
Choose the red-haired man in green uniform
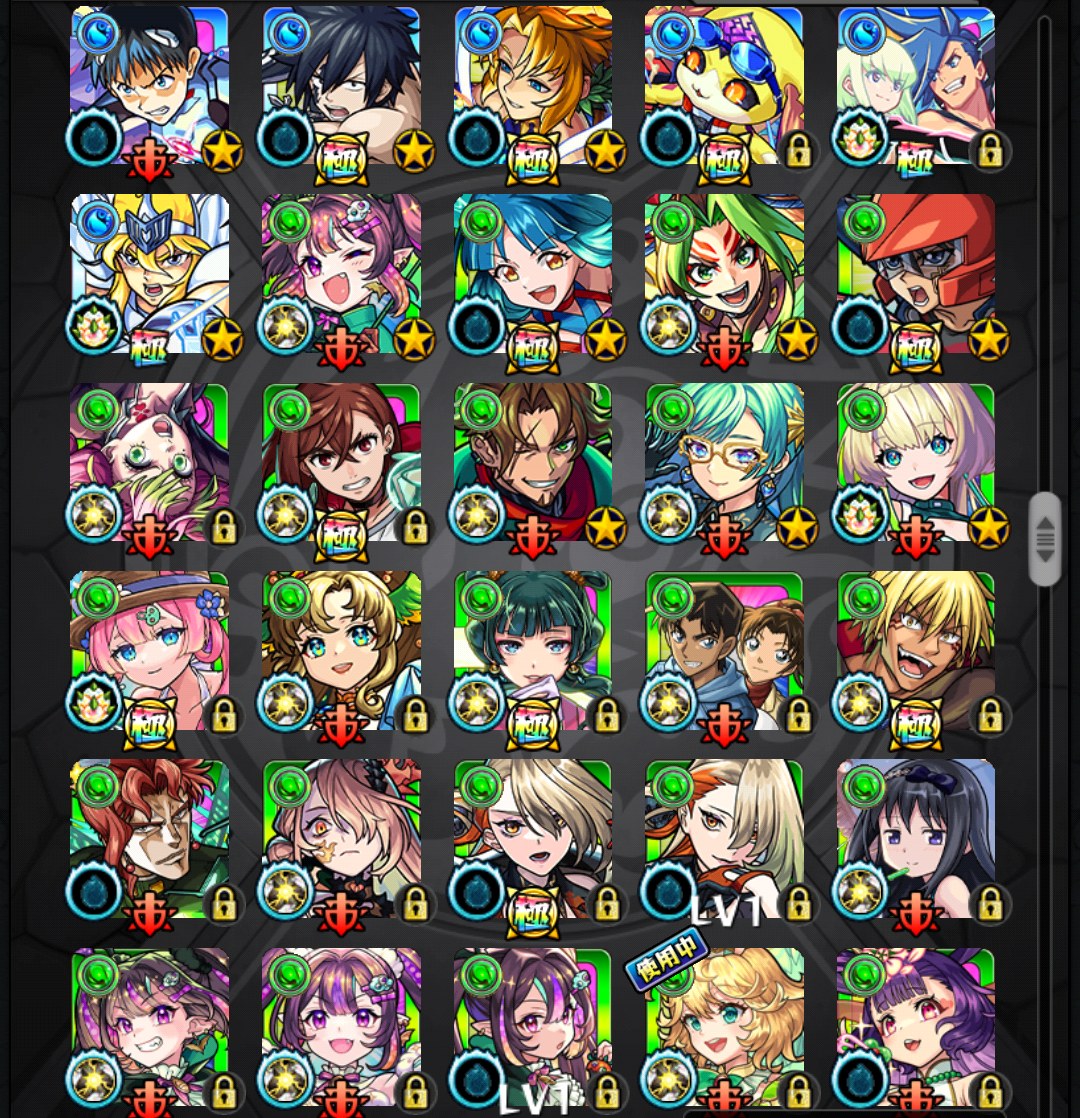point(150,838)
